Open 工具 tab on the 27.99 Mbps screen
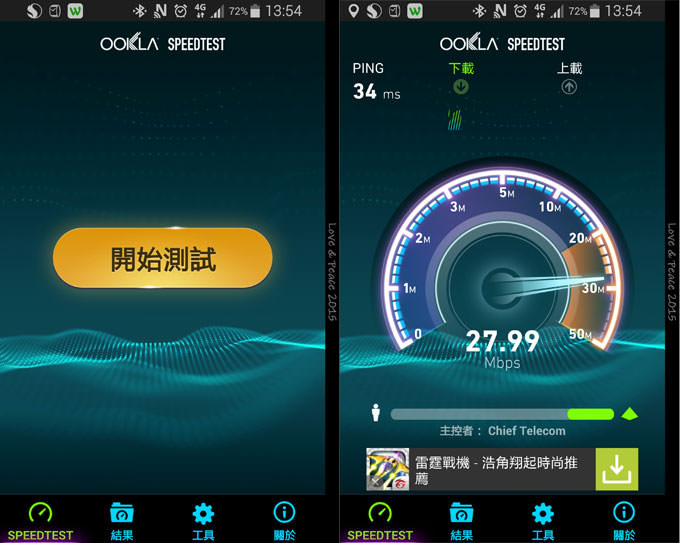 [x=542, y=520]
